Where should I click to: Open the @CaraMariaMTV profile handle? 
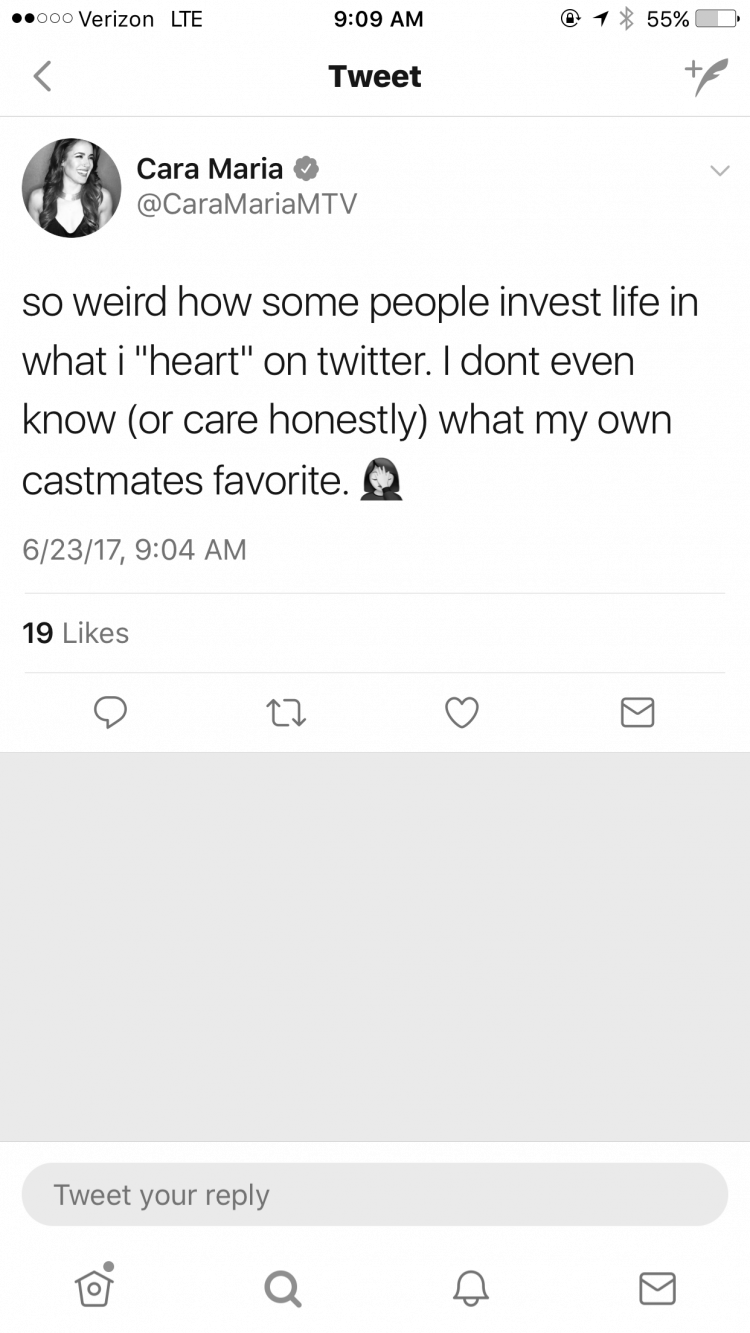click(x=246, y=203)
